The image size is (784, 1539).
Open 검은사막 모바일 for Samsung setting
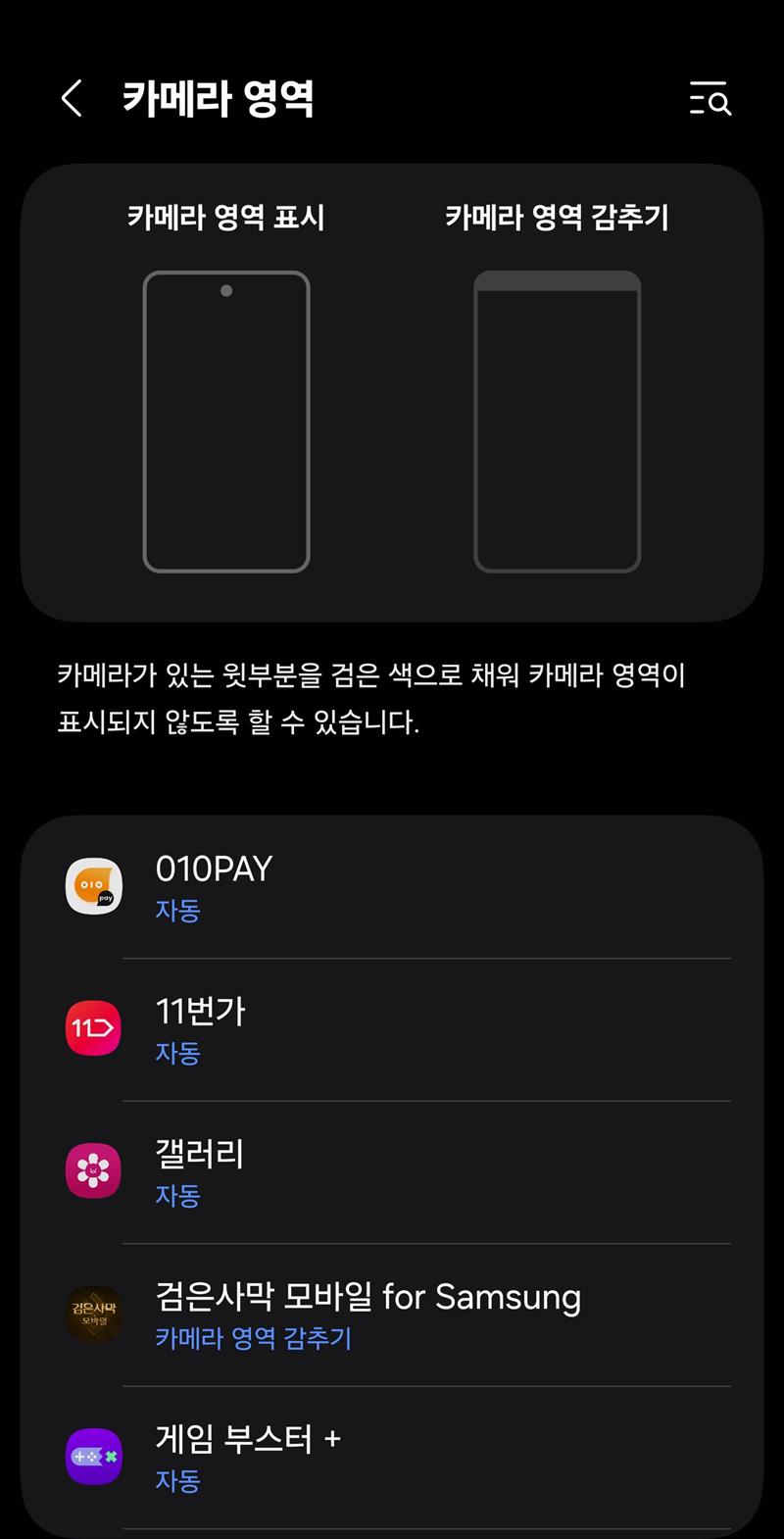tap(392, 1315)
